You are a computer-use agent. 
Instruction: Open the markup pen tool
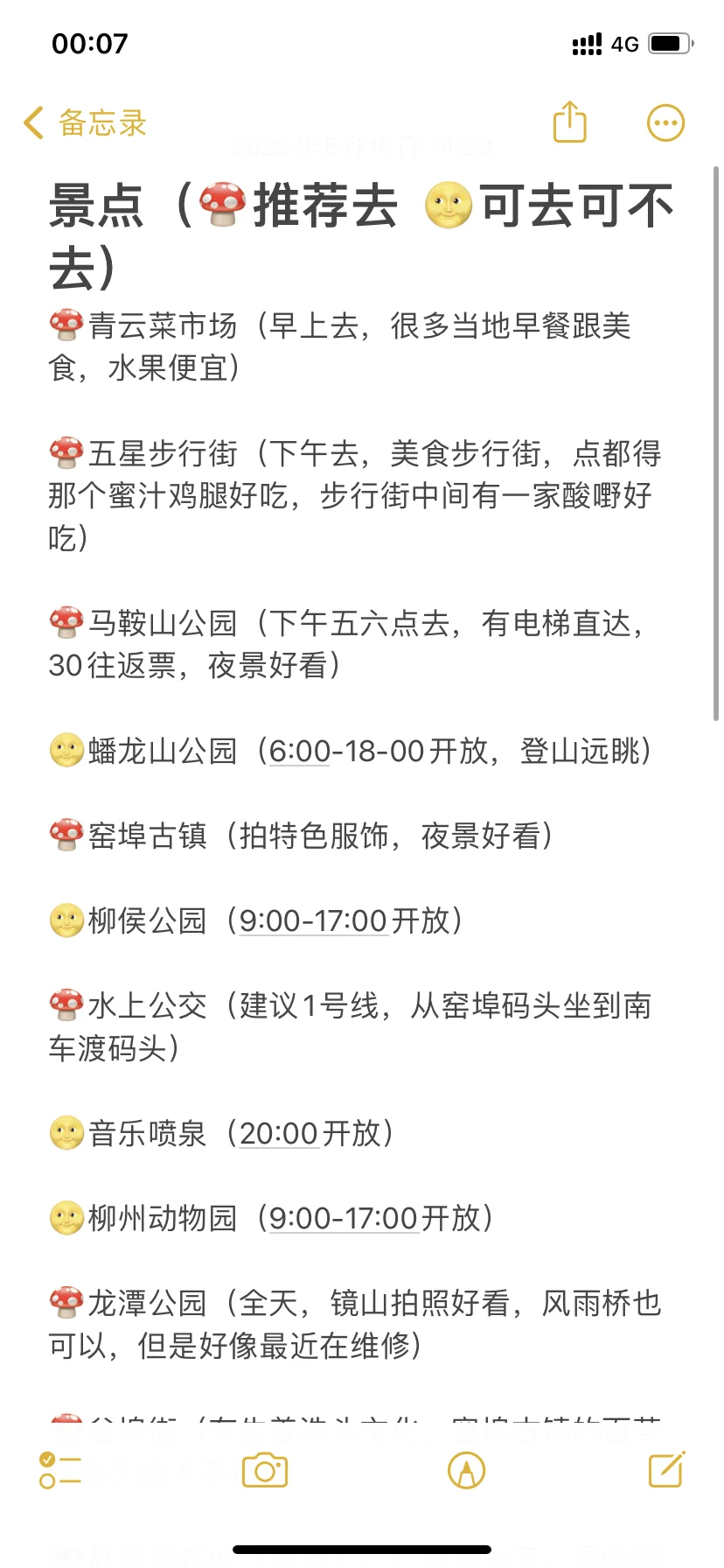(x=466, y=1470)
